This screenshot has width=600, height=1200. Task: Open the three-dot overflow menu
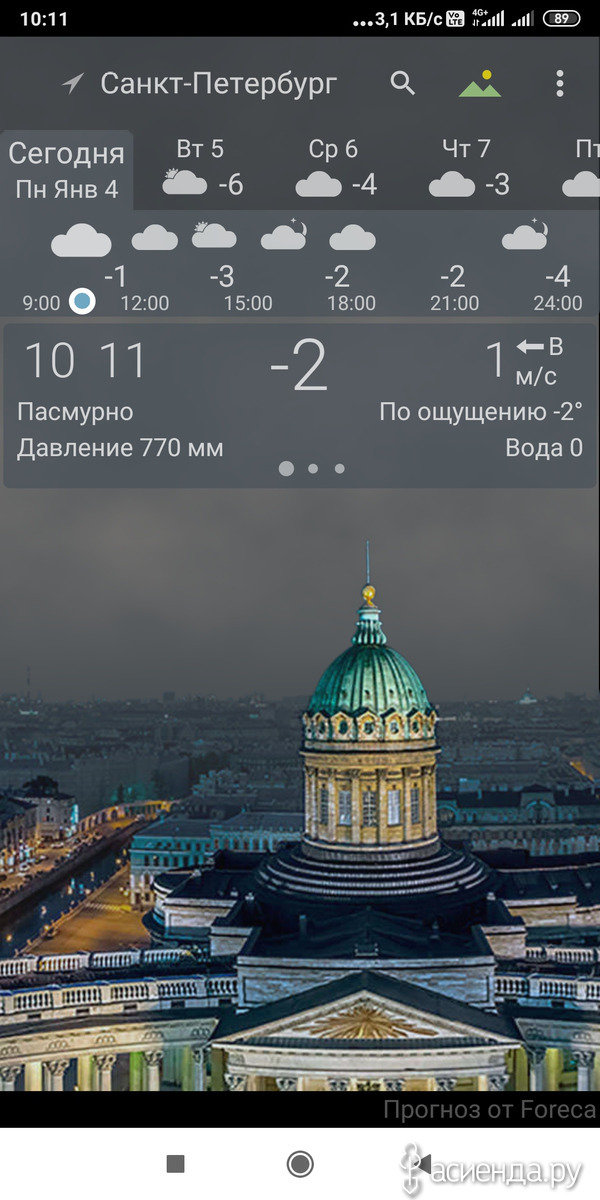pos(560,83)
